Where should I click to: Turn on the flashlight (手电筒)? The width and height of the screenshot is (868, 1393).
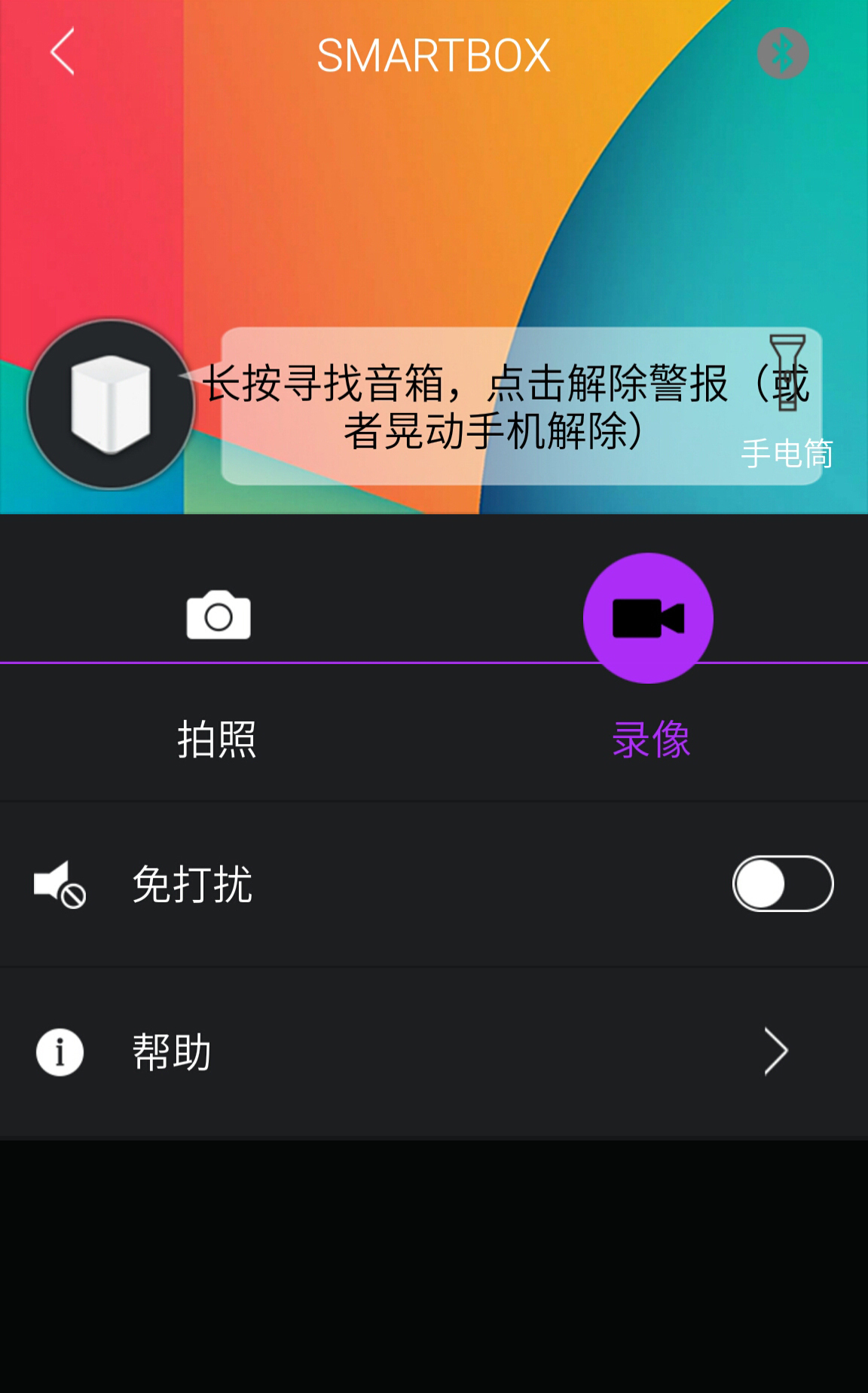(x=787, y=400)
